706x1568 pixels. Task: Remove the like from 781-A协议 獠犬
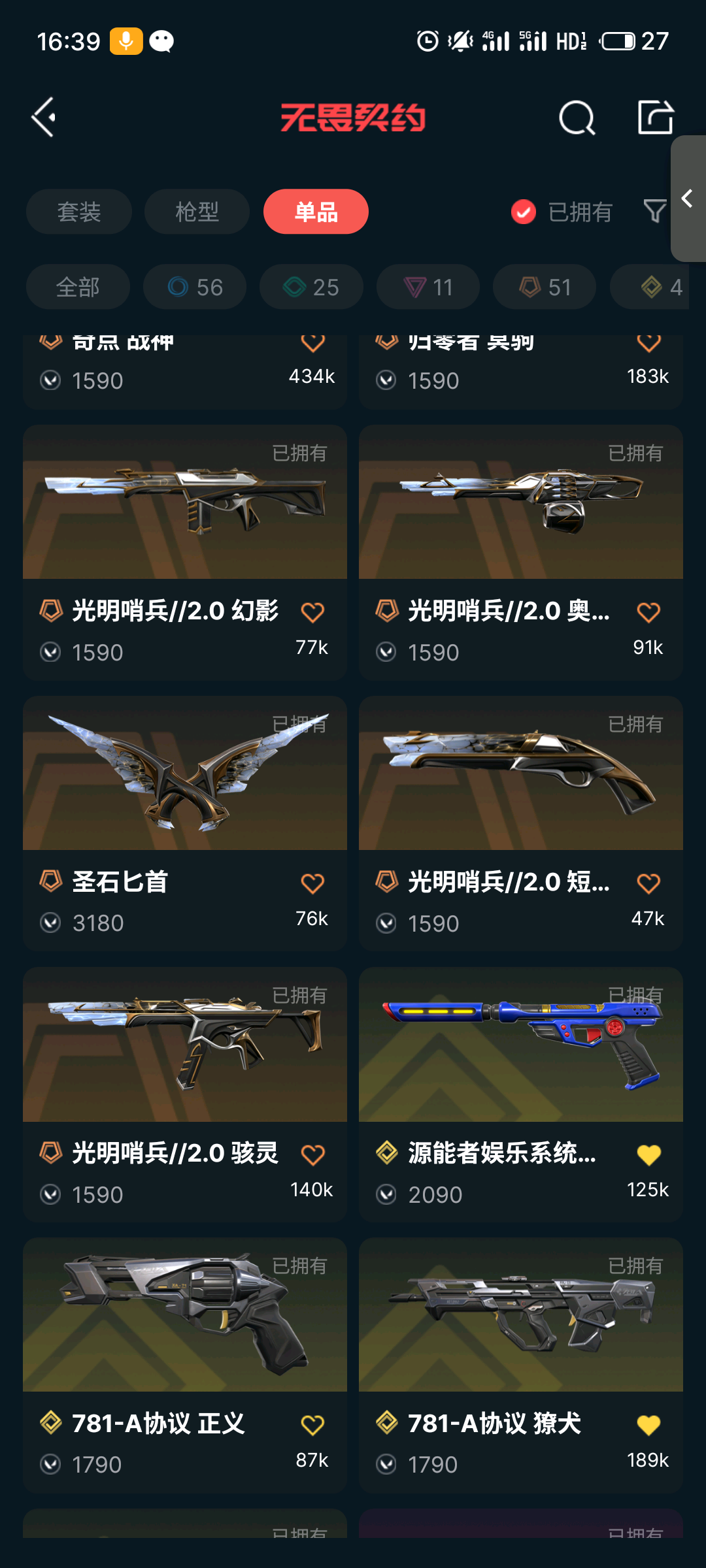tap(648, 1425)
